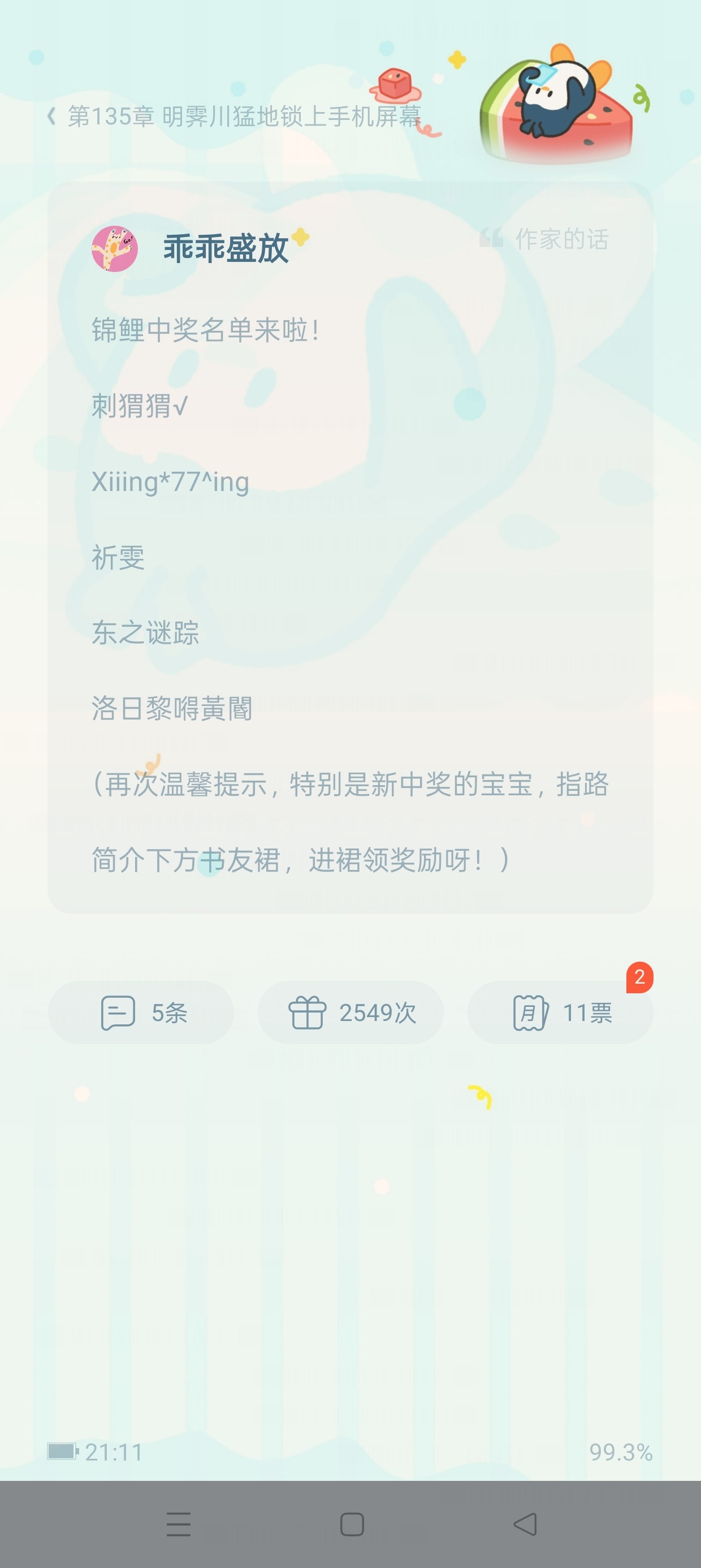This screenshot has width=701, height=1568.
Task: Tap the system home button
Action: (x=352, y=1524)
